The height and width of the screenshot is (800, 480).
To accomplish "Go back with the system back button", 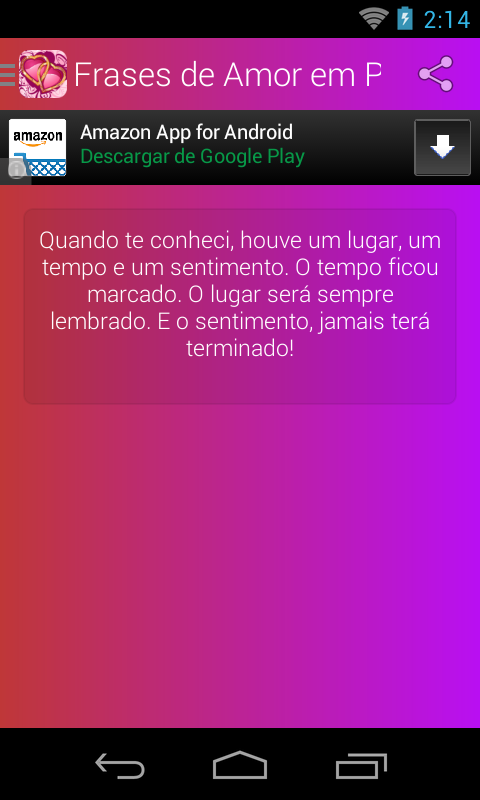I will coord(120,766).
